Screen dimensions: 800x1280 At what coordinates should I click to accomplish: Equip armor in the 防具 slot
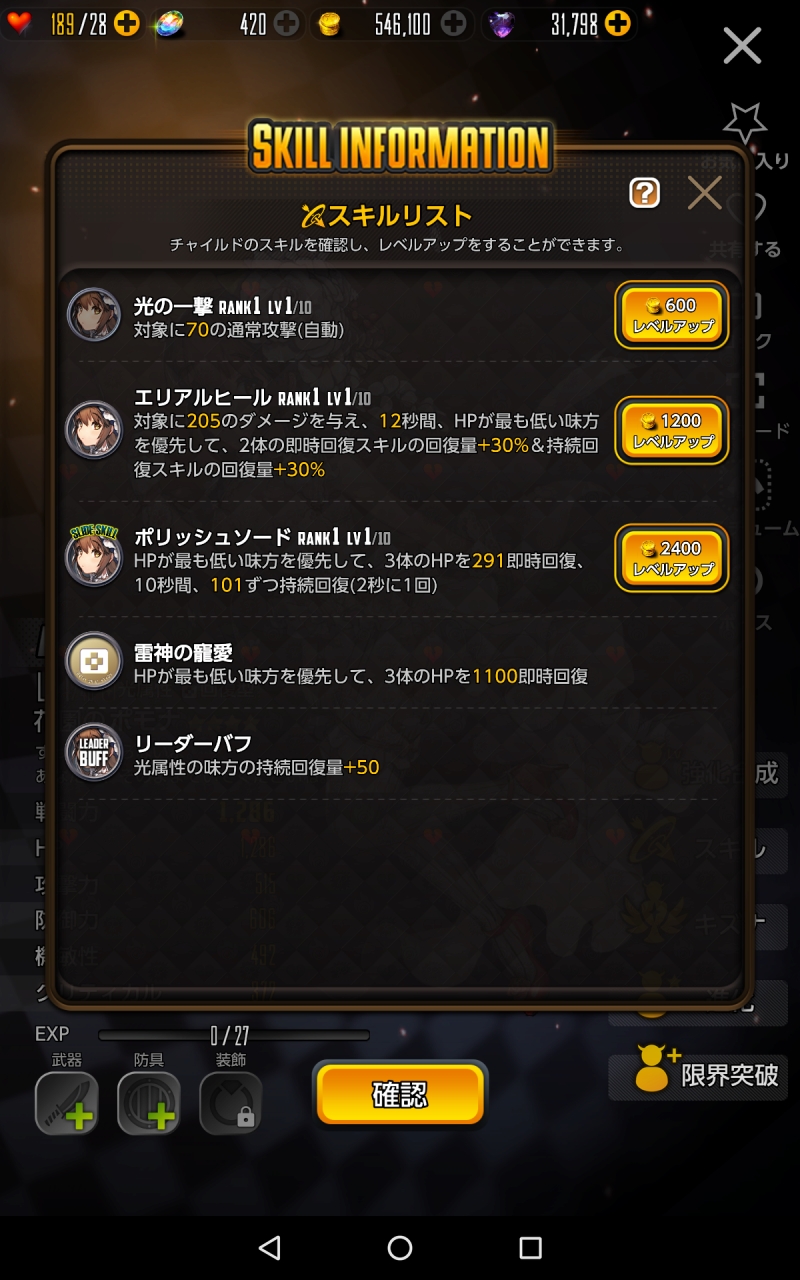(149, 1103)
